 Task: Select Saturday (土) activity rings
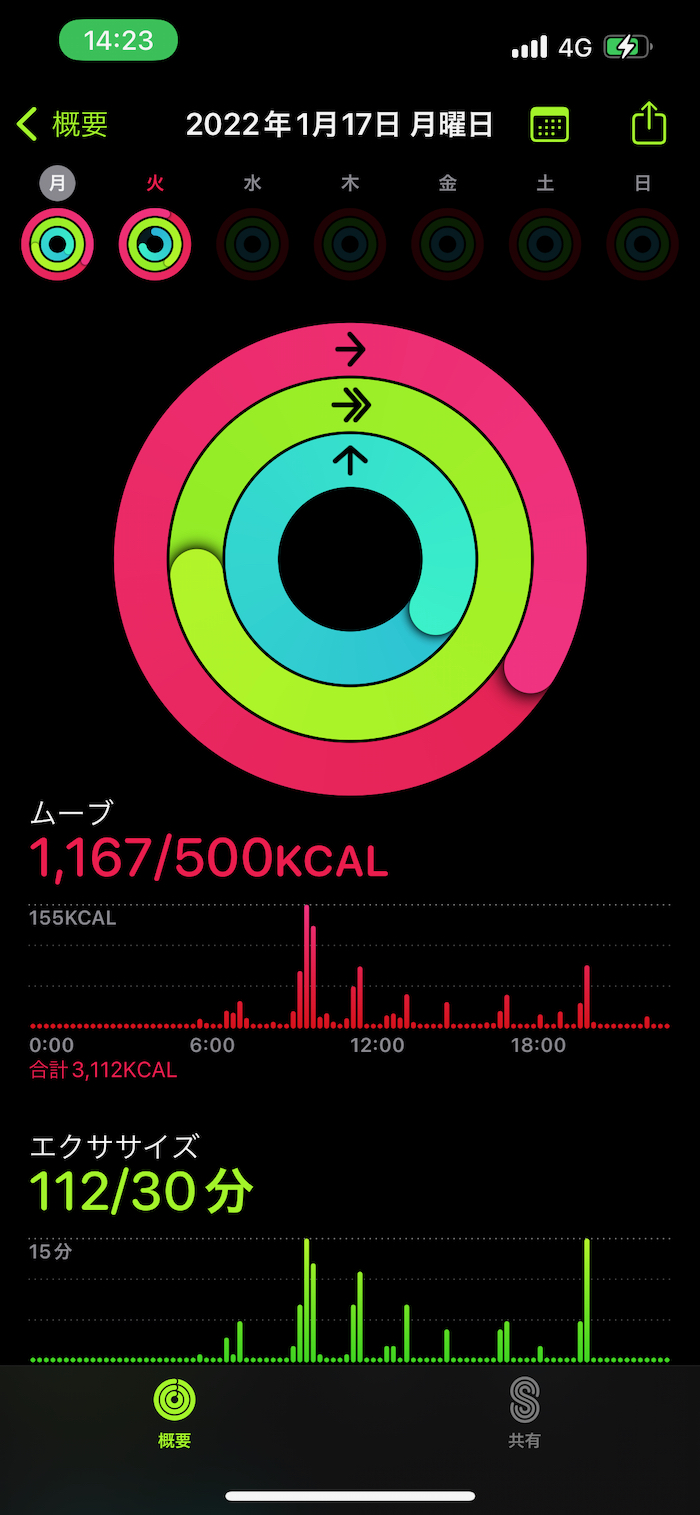[545, 244]
